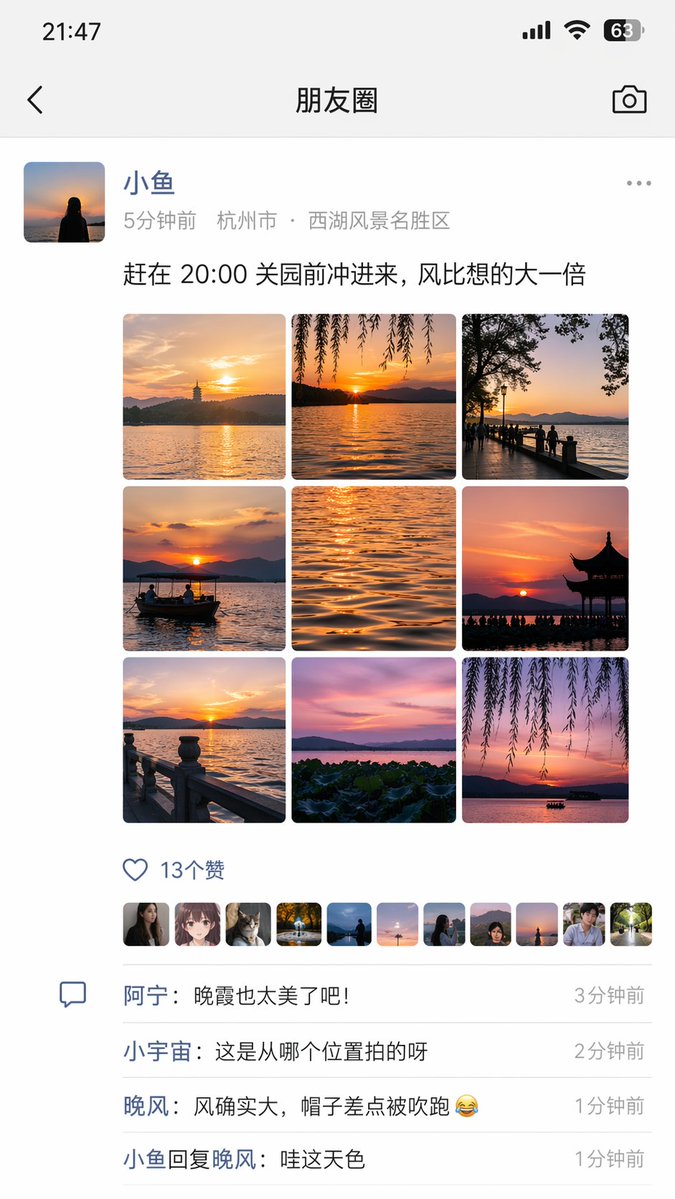The image size is (675, 1199).
Task: View the golden water ripples photo
Action: [x=374, y=568]
